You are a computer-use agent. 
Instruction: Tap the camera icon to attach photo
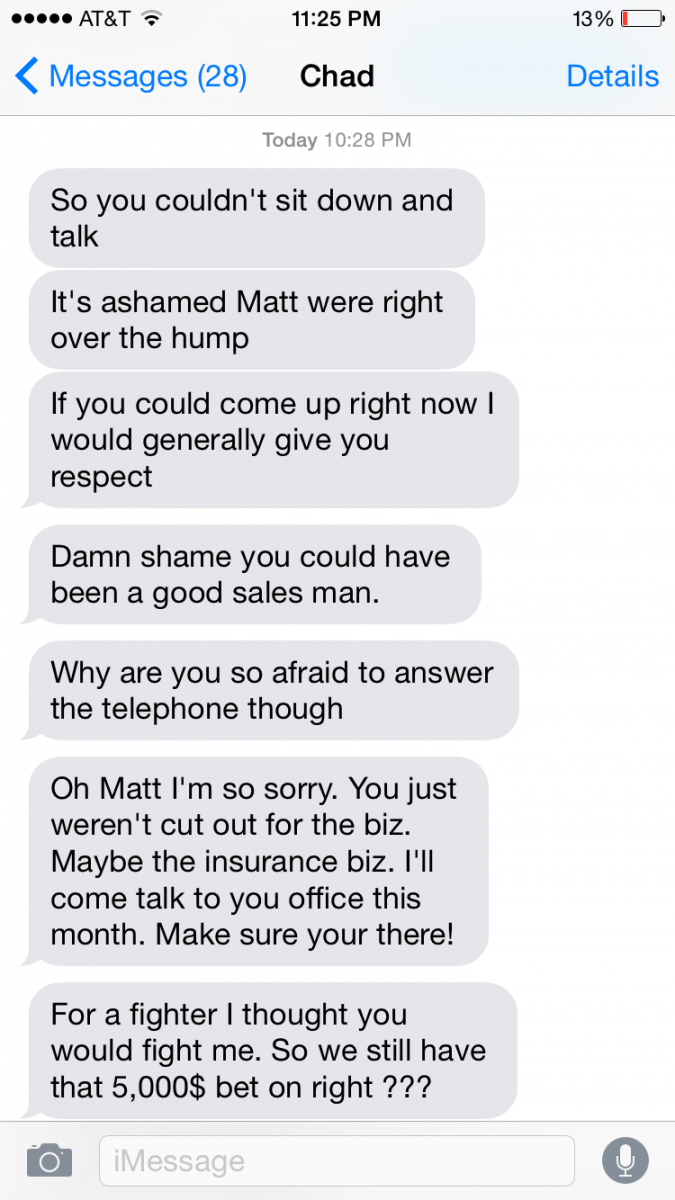[x=49, y=1161]
